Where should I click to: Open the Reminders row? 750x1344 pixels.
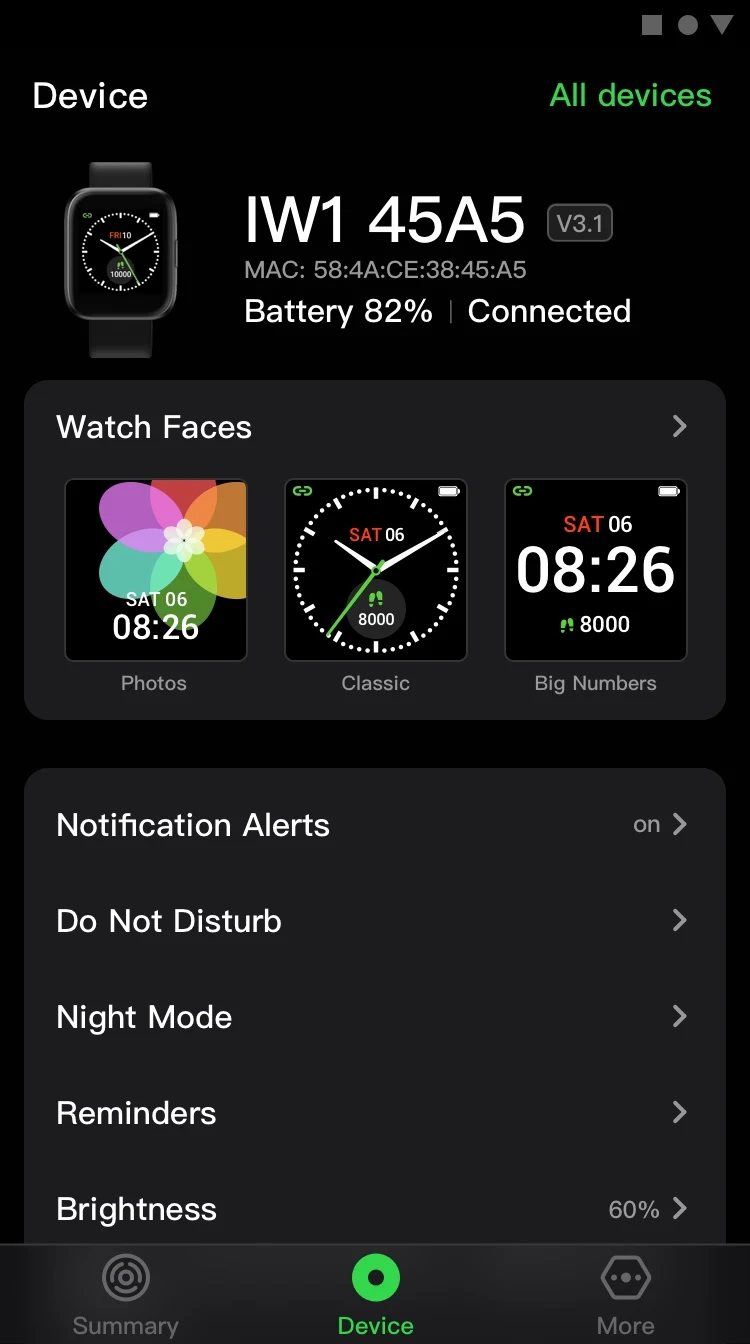click(375, 1113)
